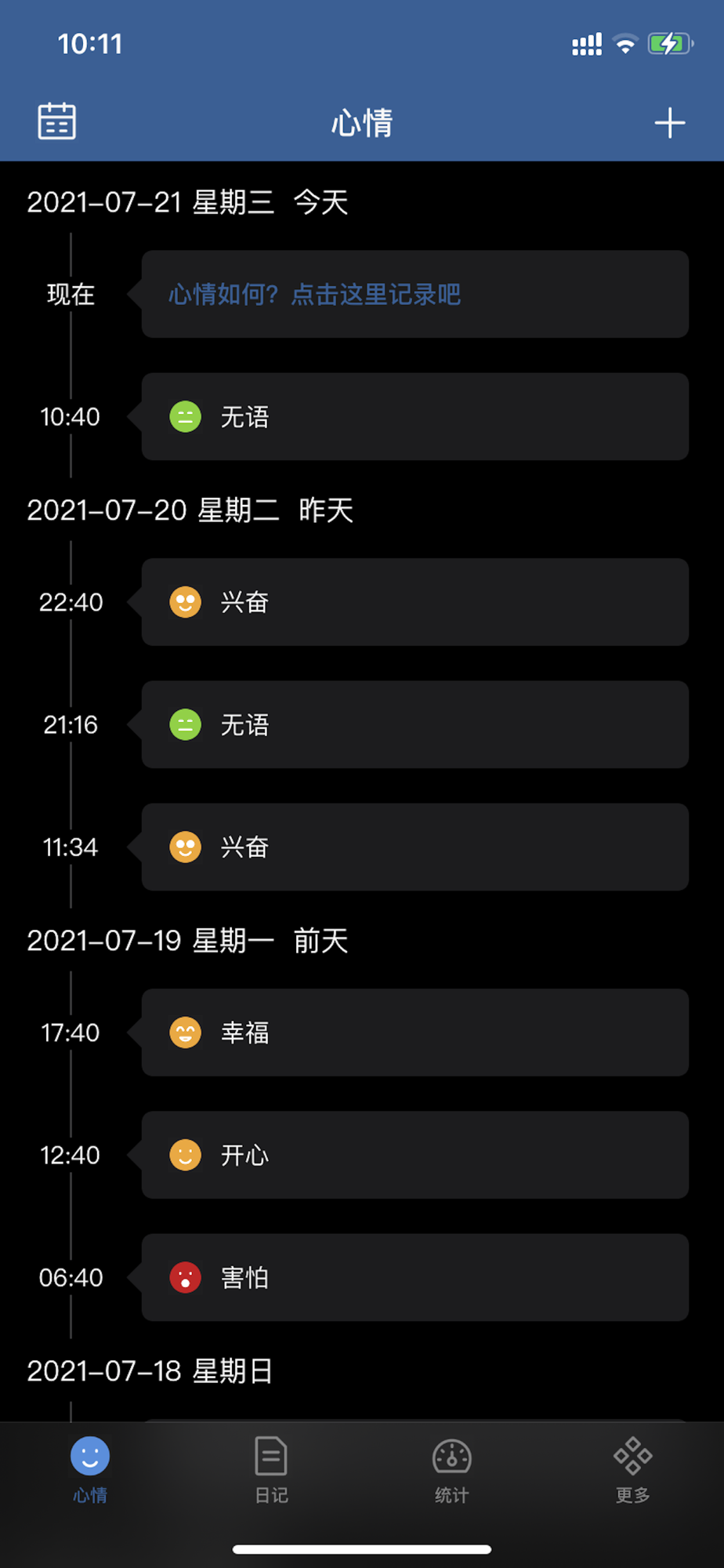Add a new mood with plus icon

[x=670, y=123]
